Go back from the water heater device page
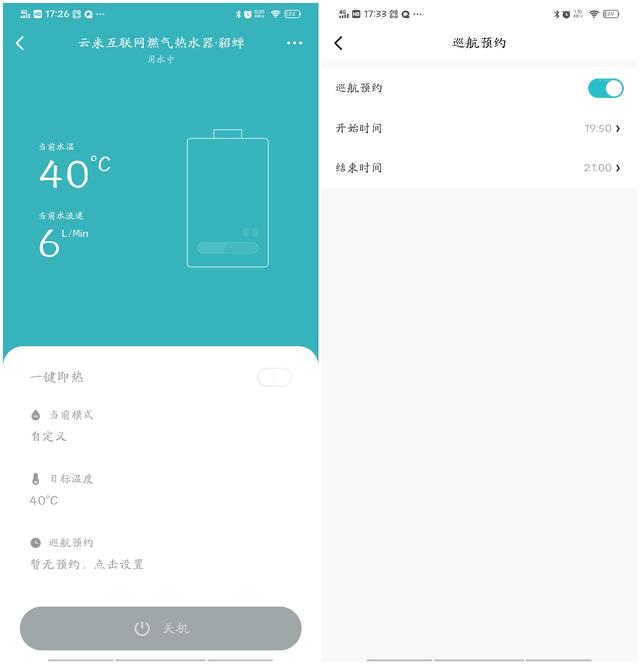The image size is (640, 665). 20,43
